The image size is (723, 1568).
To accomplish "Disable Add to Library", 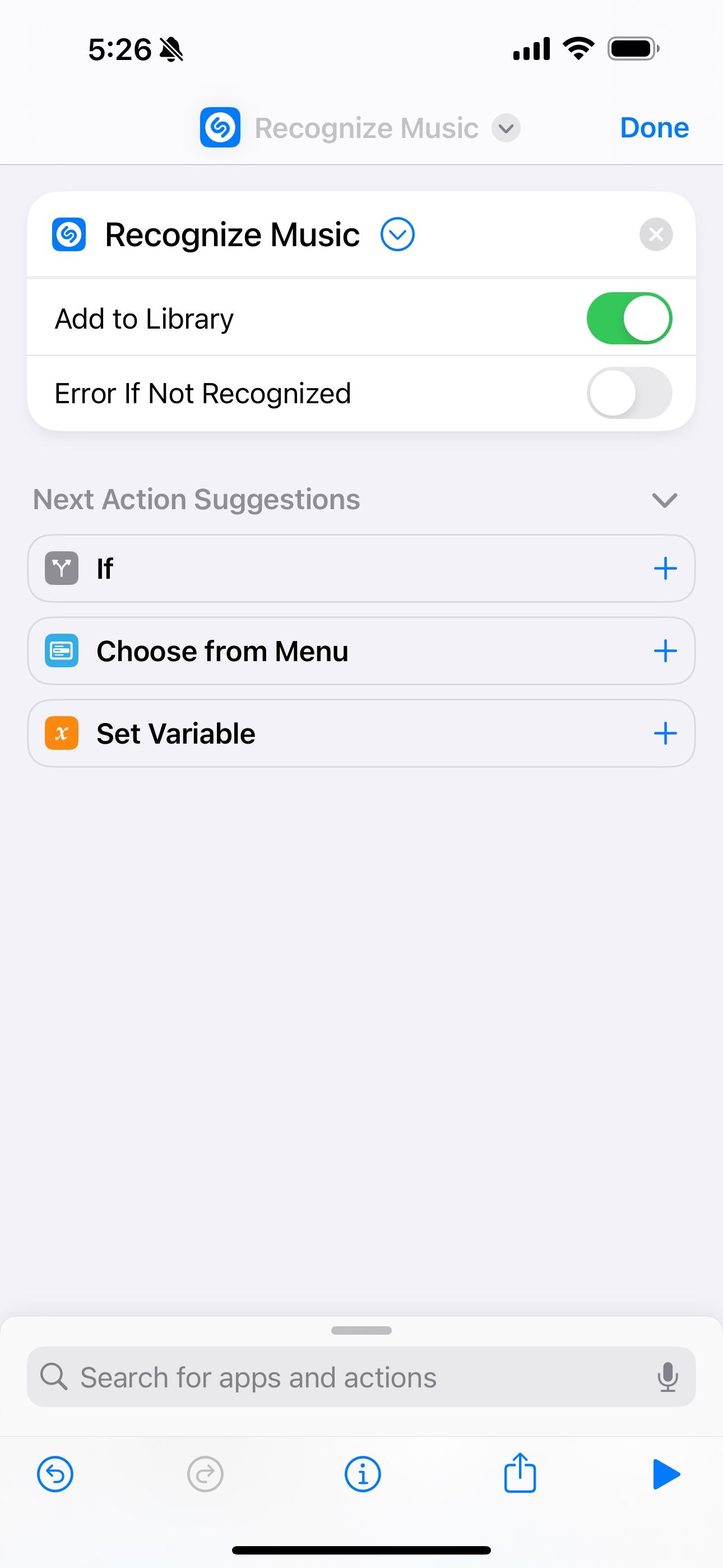I will pyautogui.click(x=630, y=318).
